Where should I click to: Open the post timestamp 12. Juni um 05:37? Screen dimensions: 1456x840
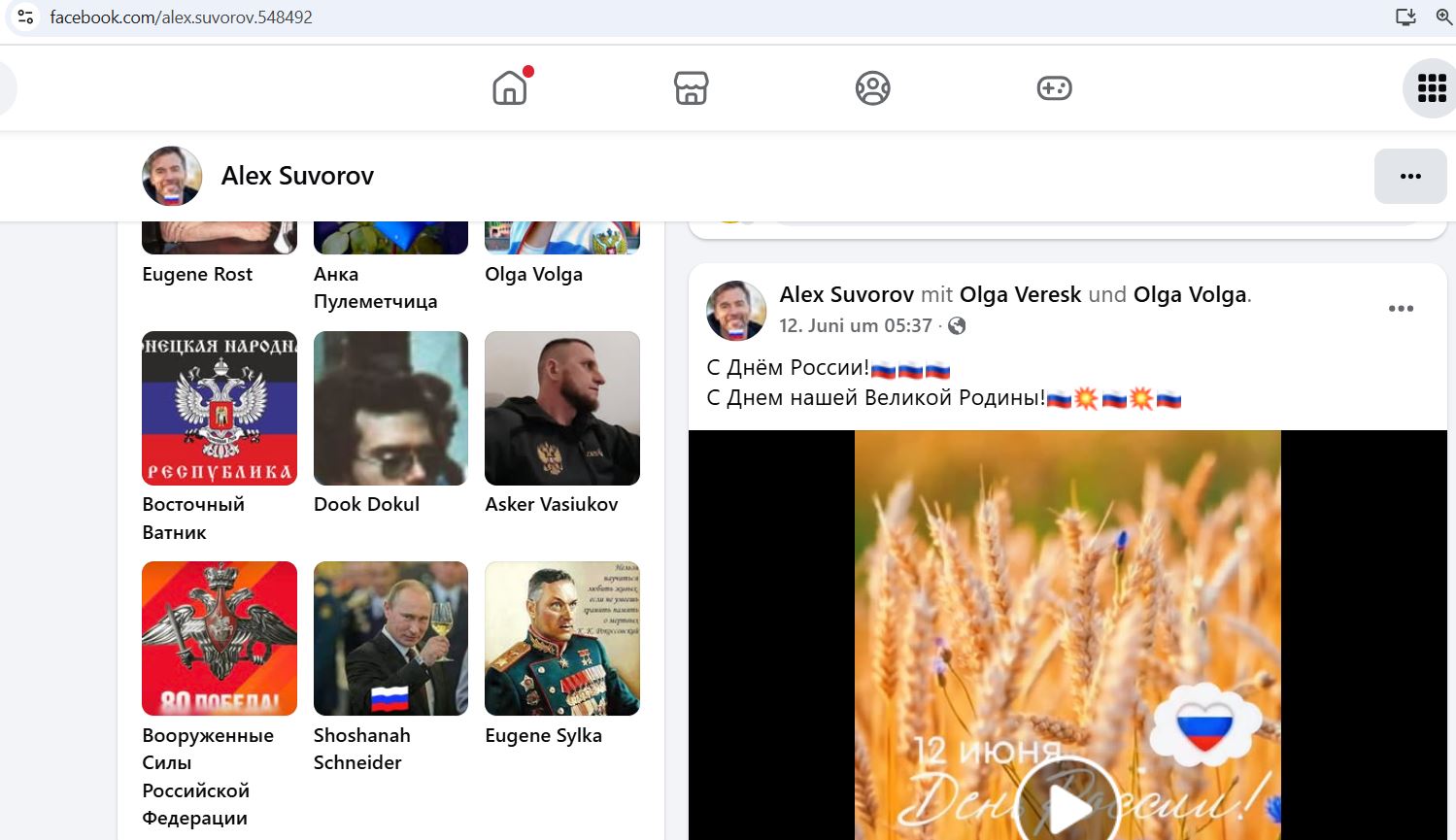(x=855, y=326)
